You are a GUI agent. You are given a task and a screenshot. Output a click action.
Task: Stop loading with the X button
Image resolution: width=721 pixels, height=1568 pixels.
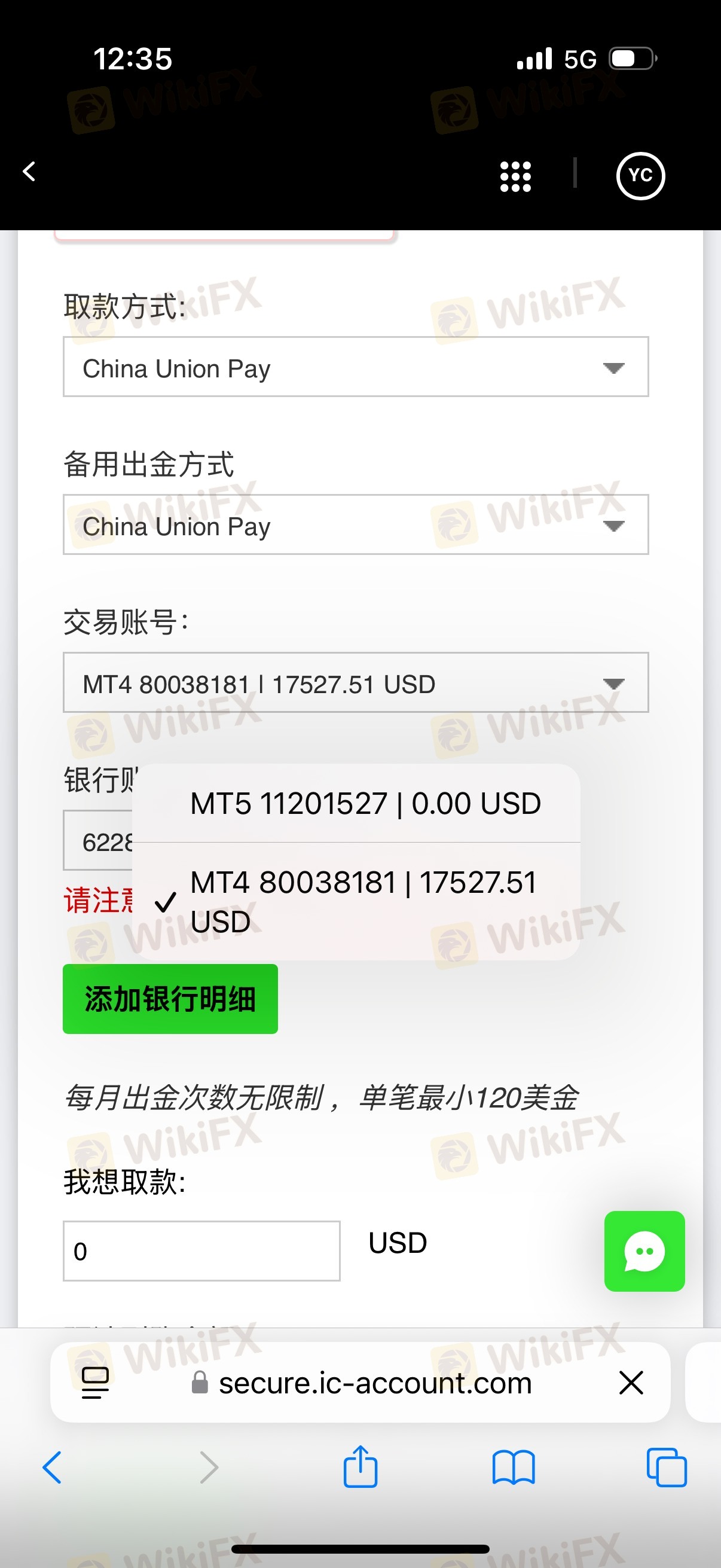tap(631, 1383)
